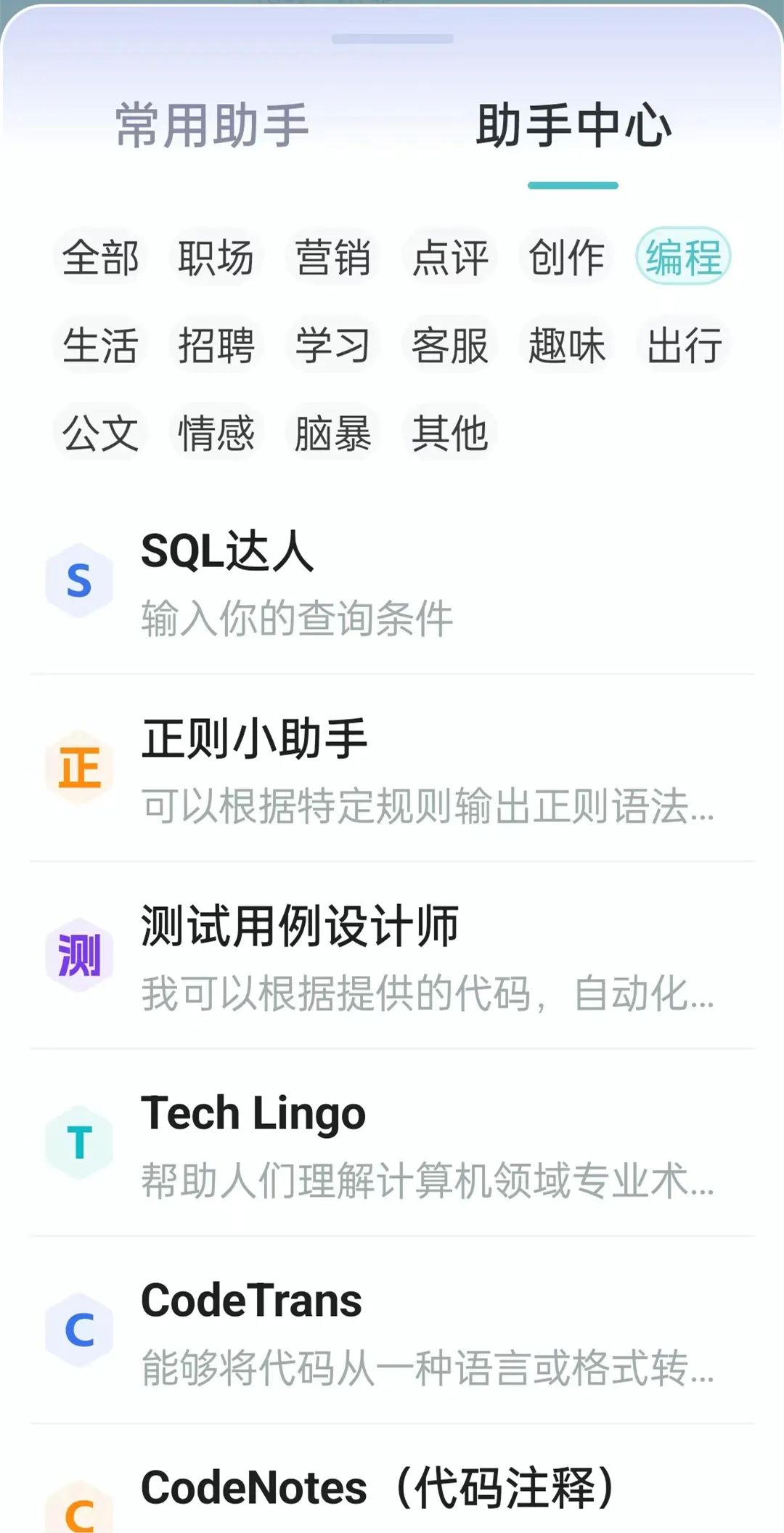Open 正则小助手 assistant
784x1533 pixels.
point(392,768)
